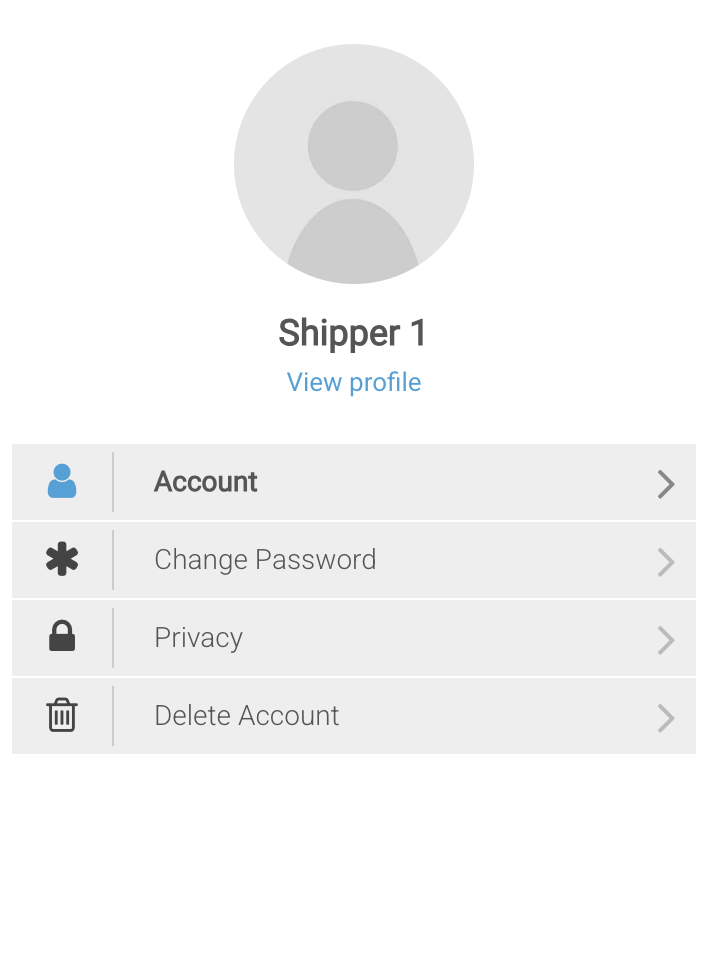
Task: Go to Privacy settings
Action: [x=353, y=638]
